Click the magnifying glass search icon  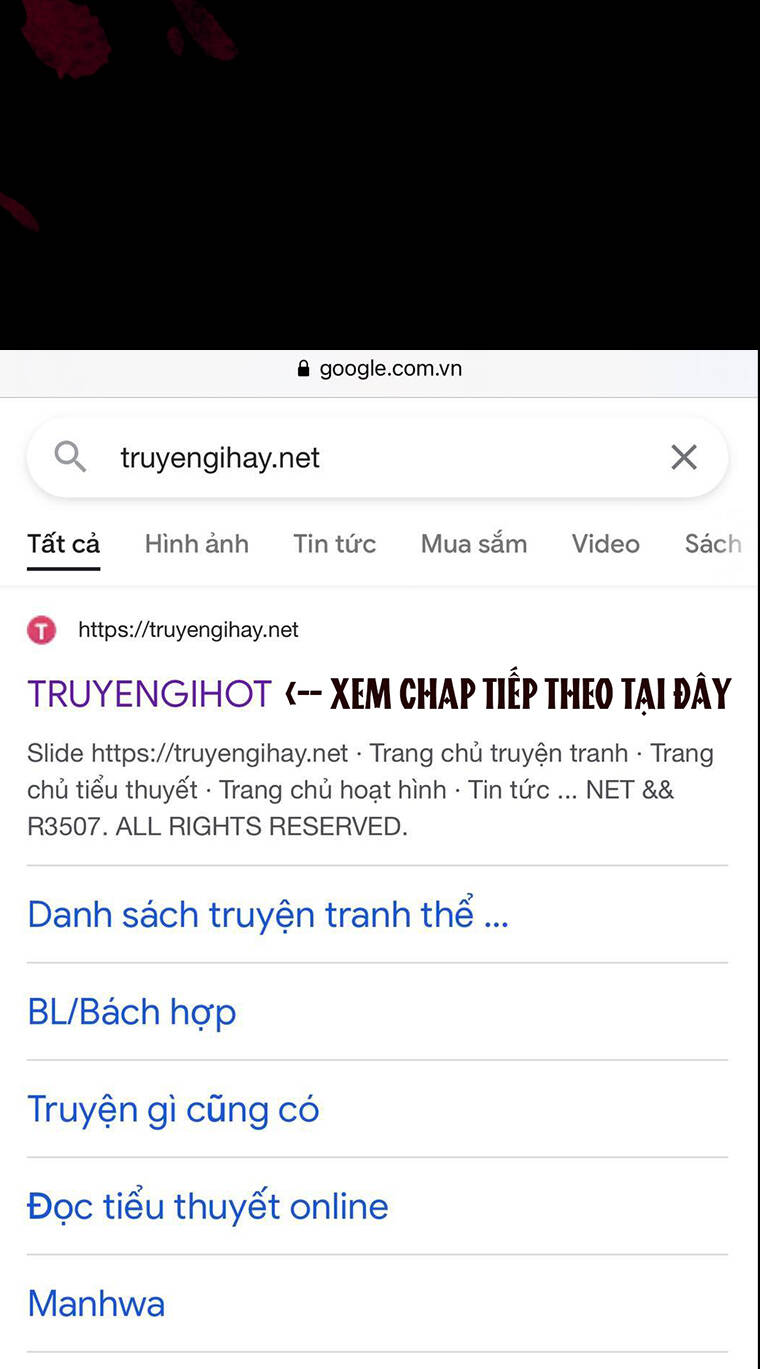point(70,457)
